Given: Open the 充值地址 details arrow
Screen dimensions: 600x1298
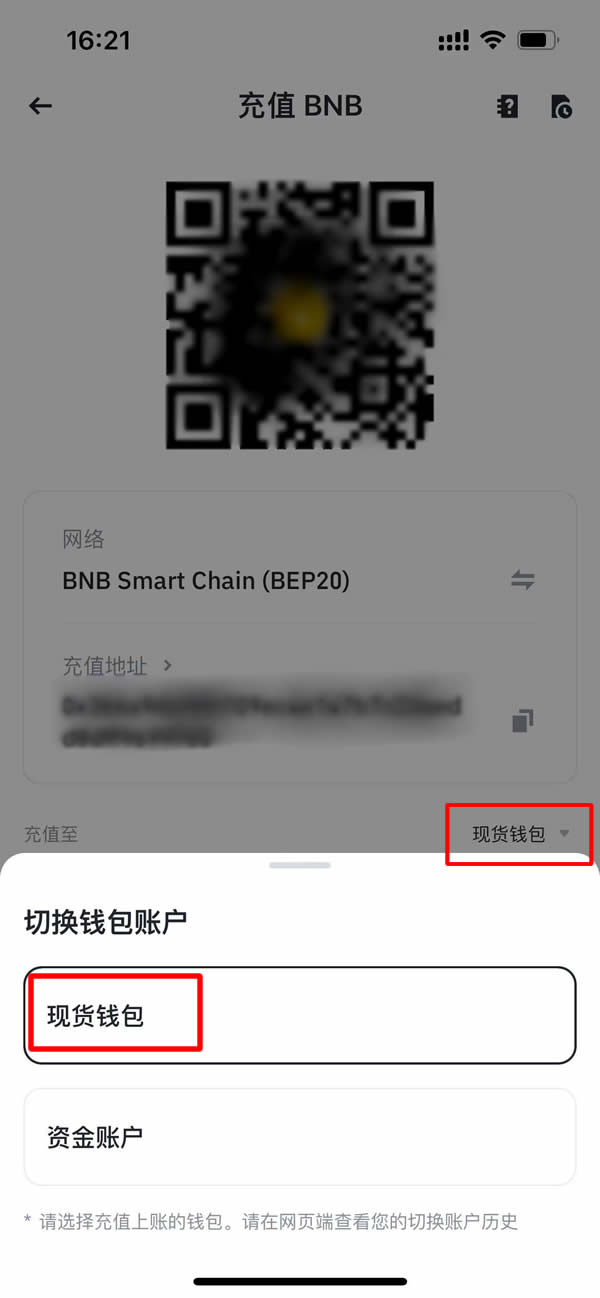Looking at the screenshot, I should pos(167,665).
